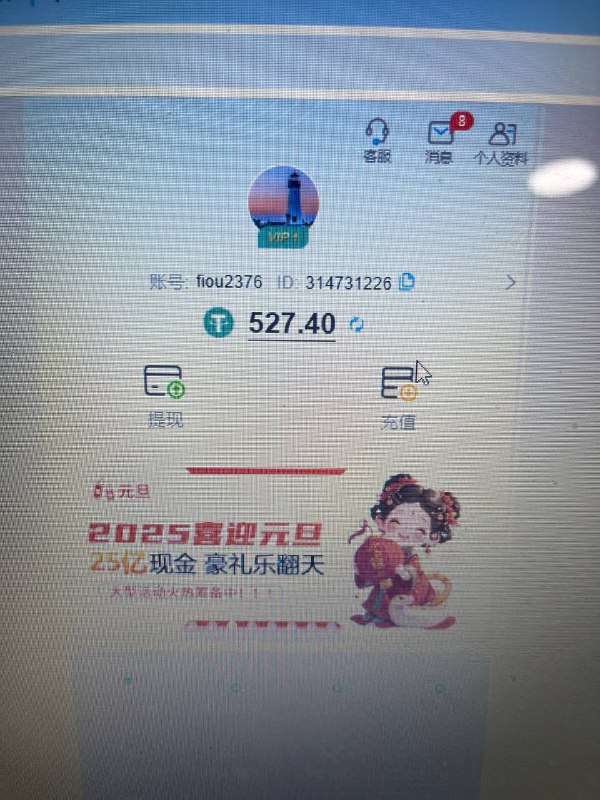Tap 提现 to withdraw funds
The image size is (600, 800).
[165, 397]
